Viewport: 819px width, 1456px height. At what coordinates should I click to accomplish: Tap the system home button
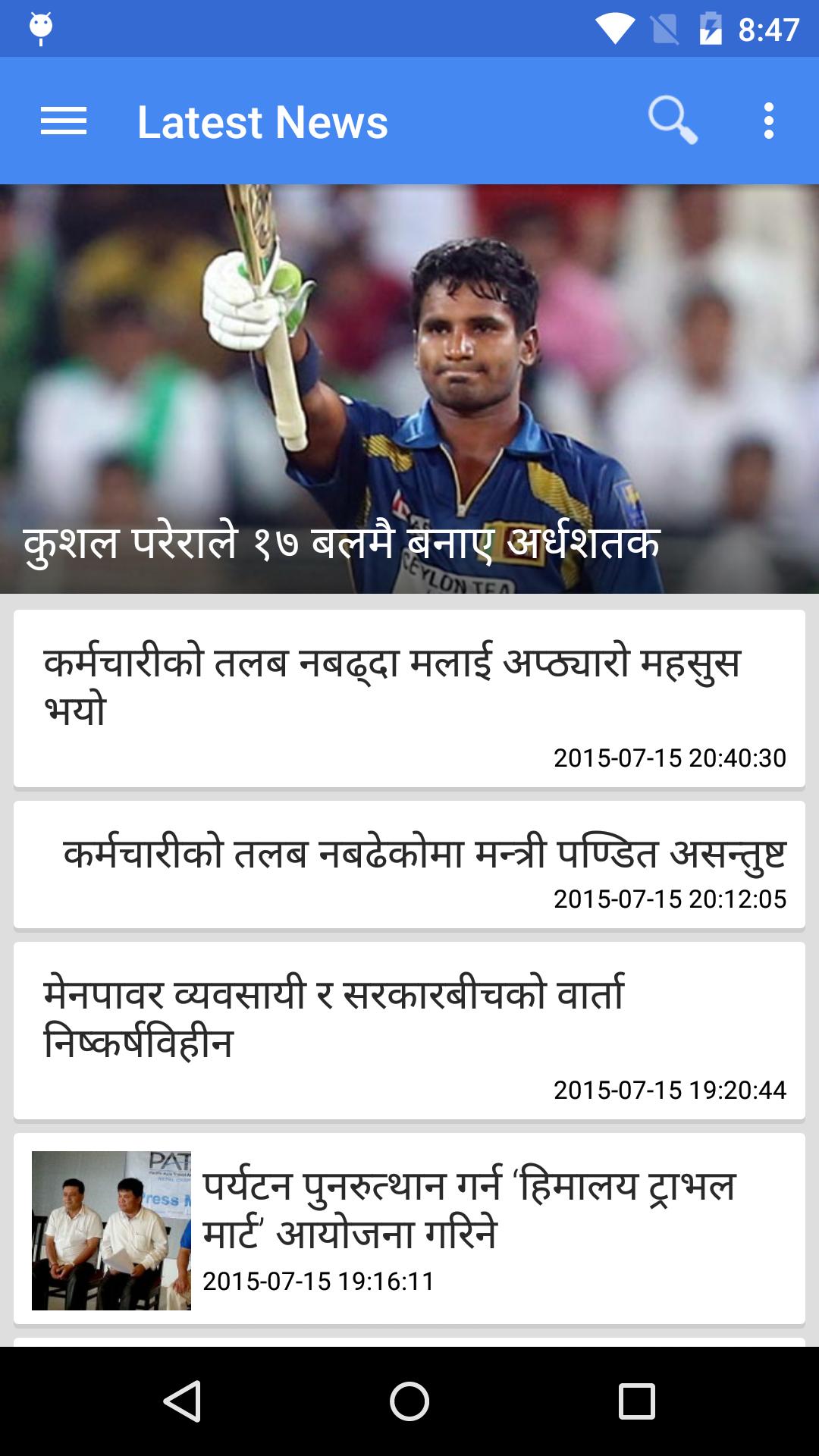[409, 1401]
